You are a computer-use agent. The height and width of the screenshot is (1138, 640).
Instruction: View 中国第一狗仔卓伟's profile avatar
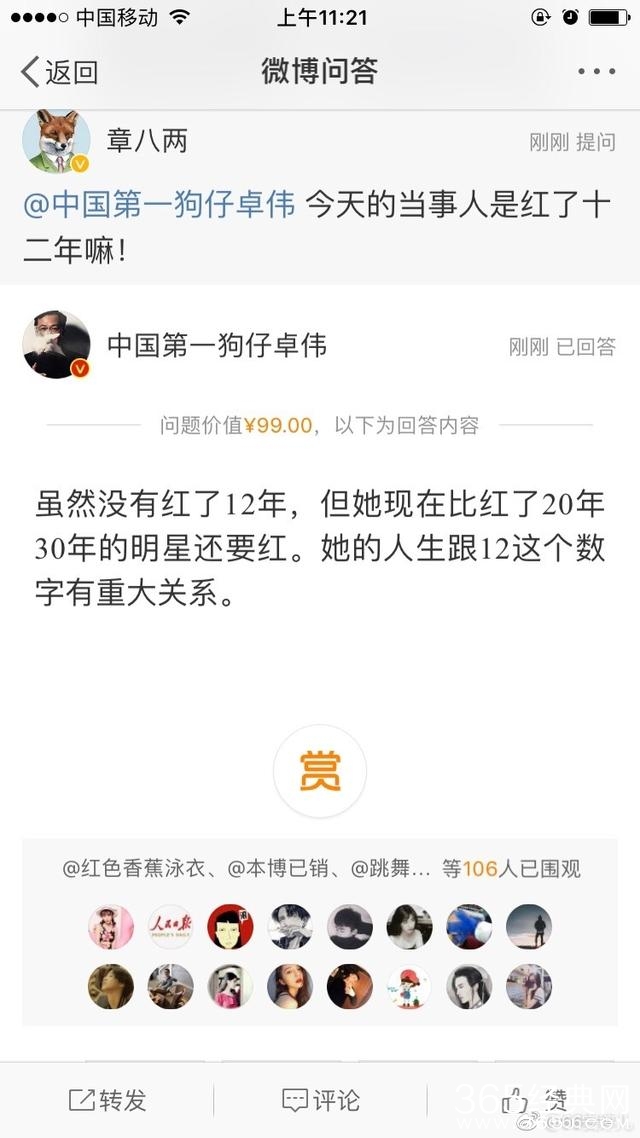[57, 345]
